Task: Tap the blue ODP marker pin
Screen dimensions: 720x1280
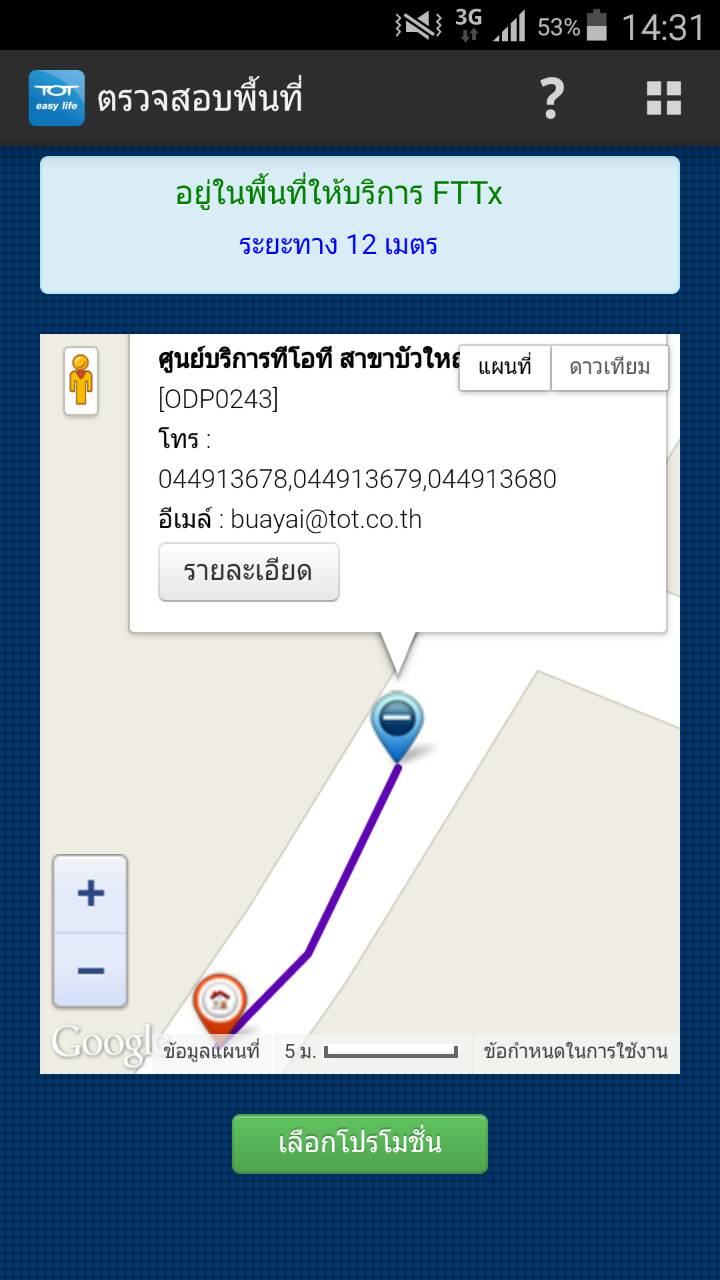Action: pos(397,722)
